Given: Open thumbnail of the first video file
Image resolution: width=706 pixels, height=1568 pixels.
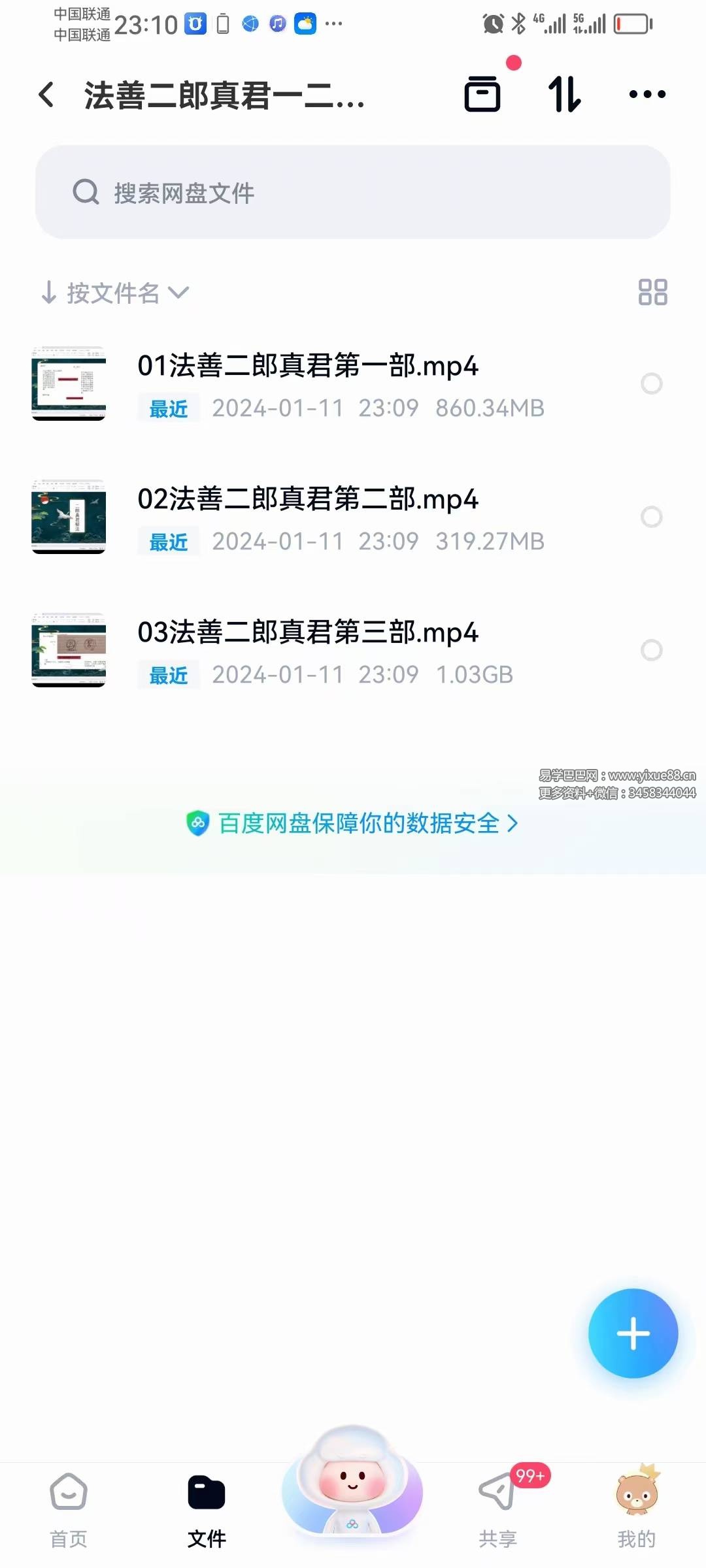Looking at the screenshot, I should [x=68, y=385].
